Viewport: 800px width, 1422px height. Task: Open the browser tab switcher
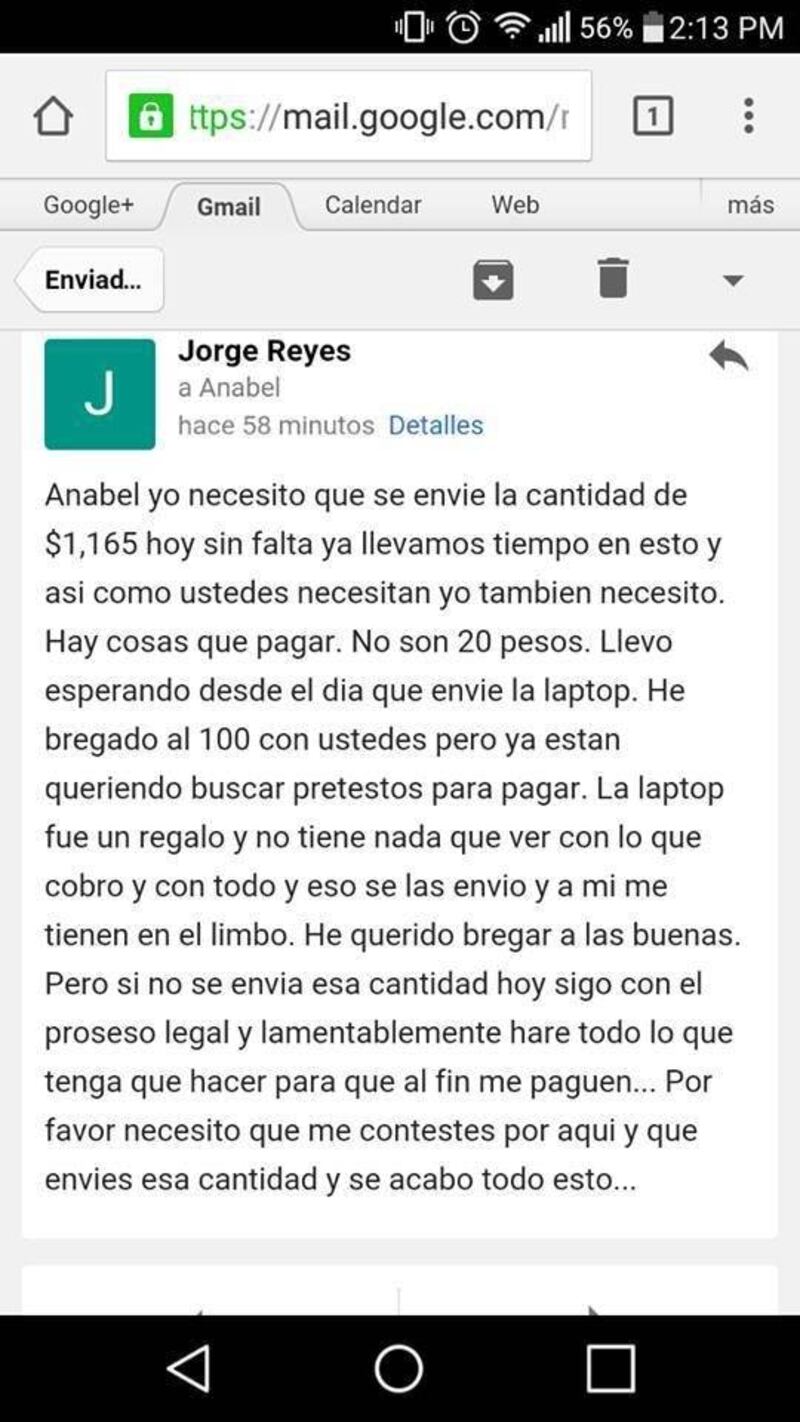coord(653,117)
